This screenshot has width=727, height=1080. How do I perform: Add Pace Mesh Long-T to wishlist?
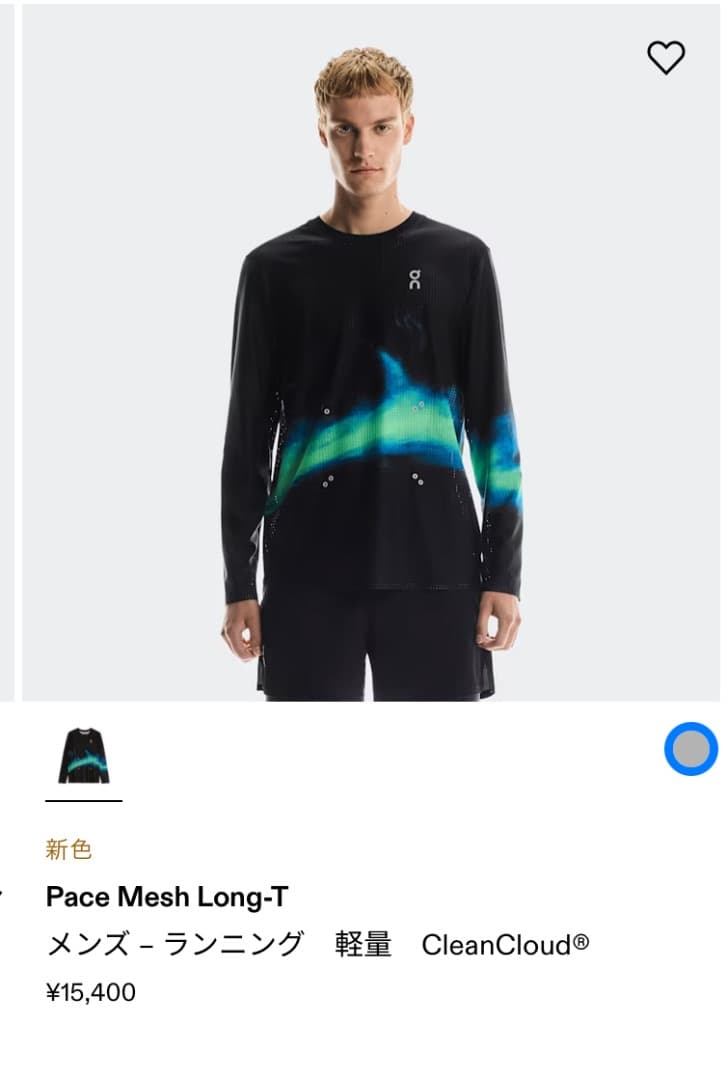click(x=666, y=58)
